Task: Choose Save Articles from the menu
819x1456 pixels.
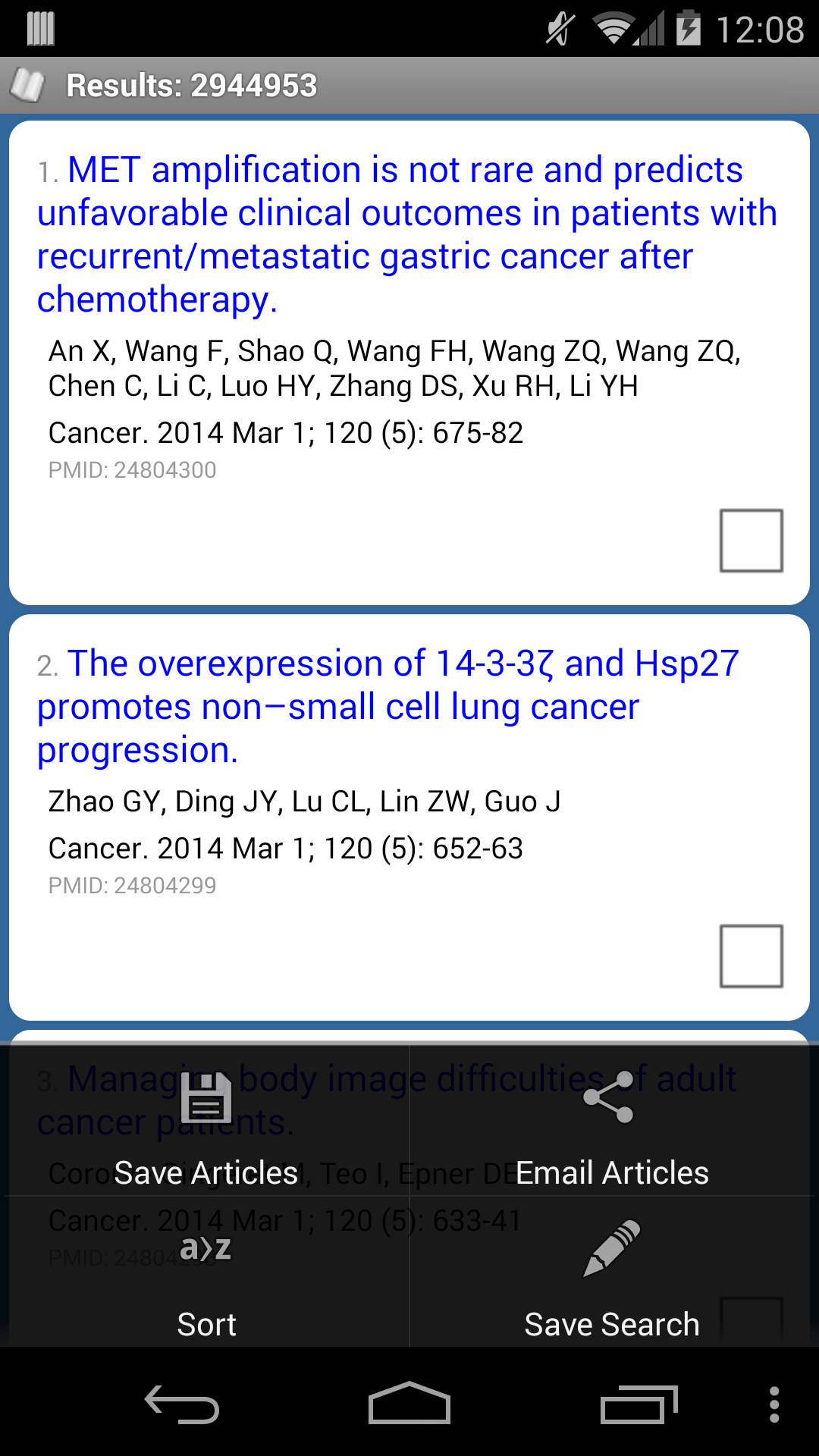Action: point(206,1122)
